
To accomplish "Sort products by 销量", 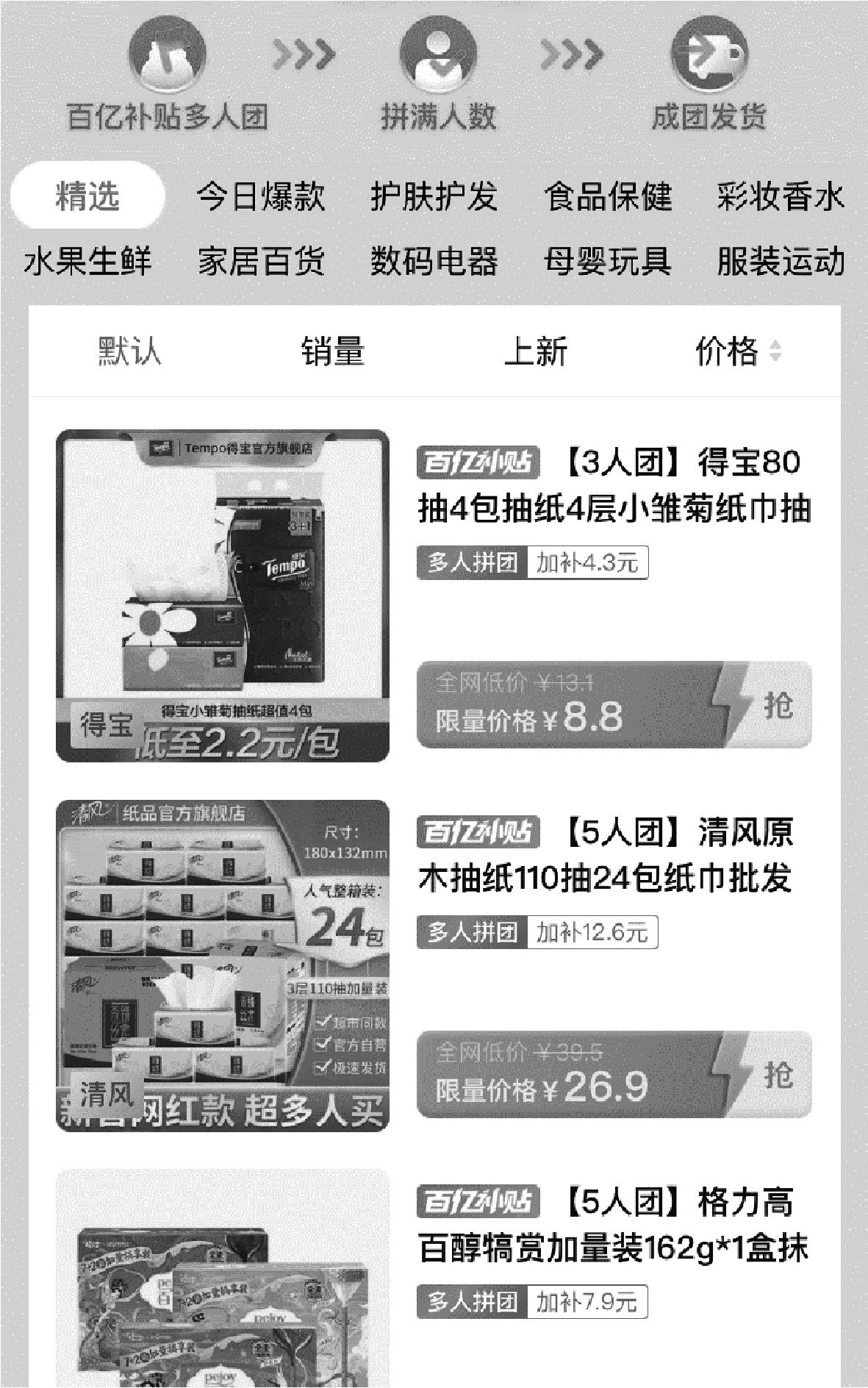I will point(333,351).
